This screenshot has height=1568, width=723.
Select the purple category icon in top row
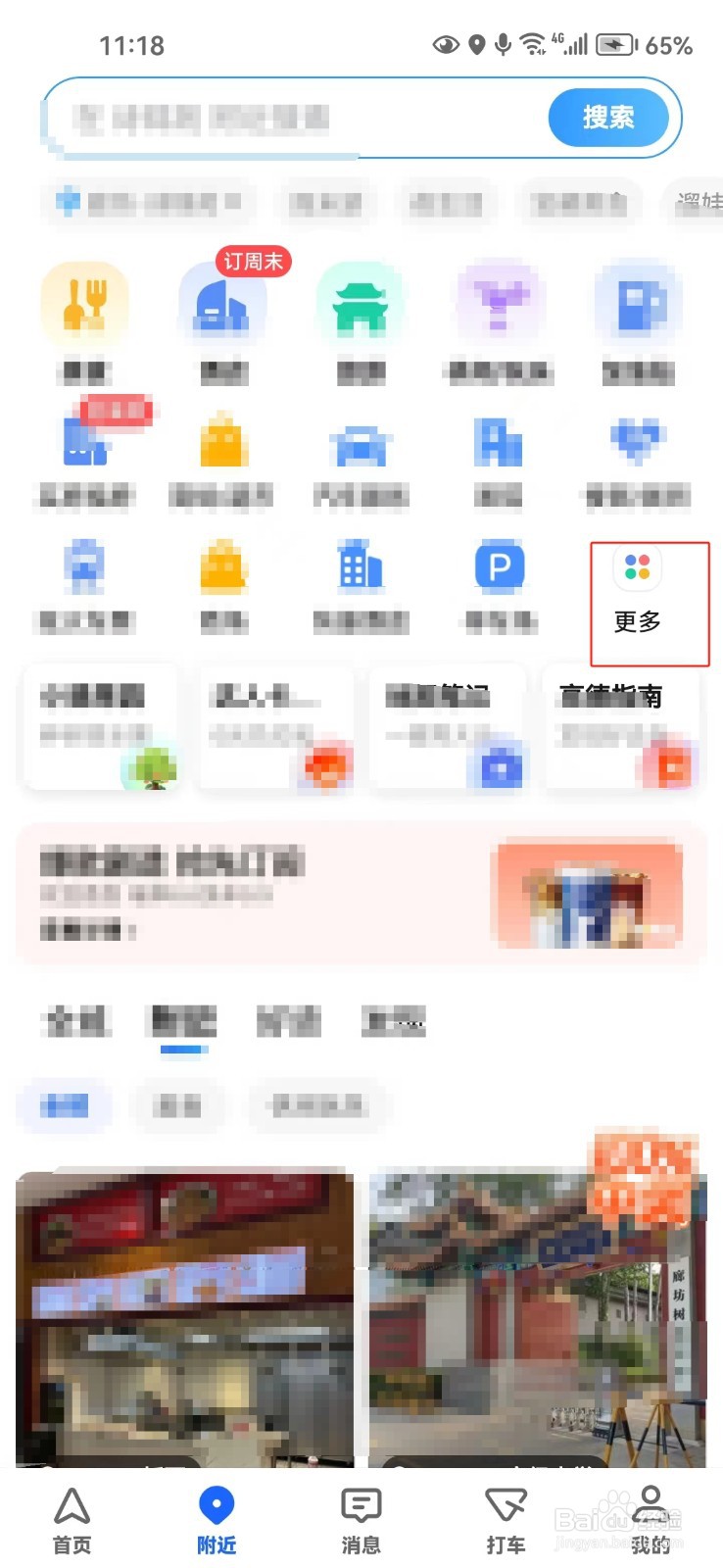click(500, 304)
